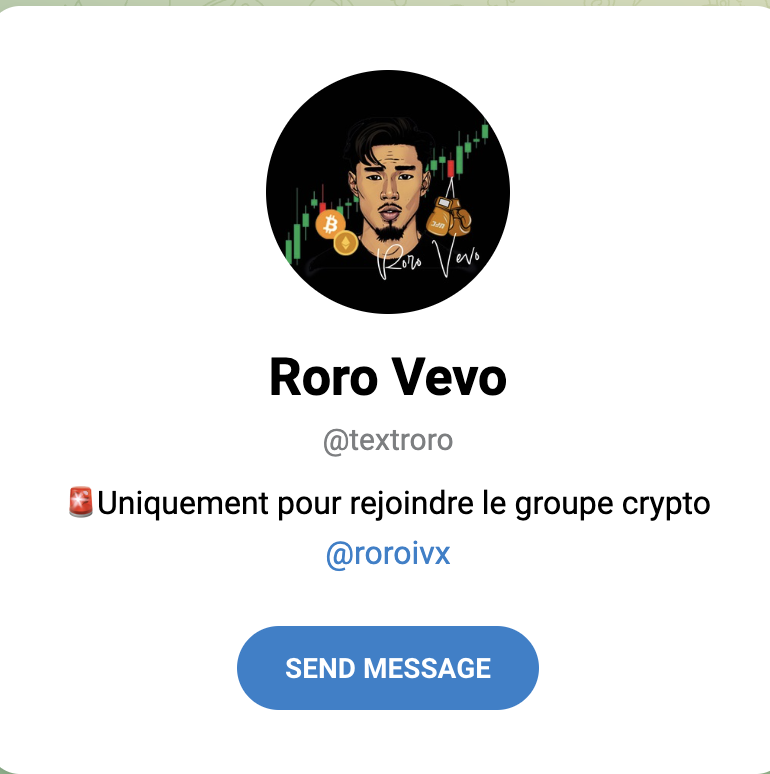Select the profile name Roro Vevo
Image resolution: width=770 pixels, height=774 pixels.
pyautogui.click(x=386, y=378)
